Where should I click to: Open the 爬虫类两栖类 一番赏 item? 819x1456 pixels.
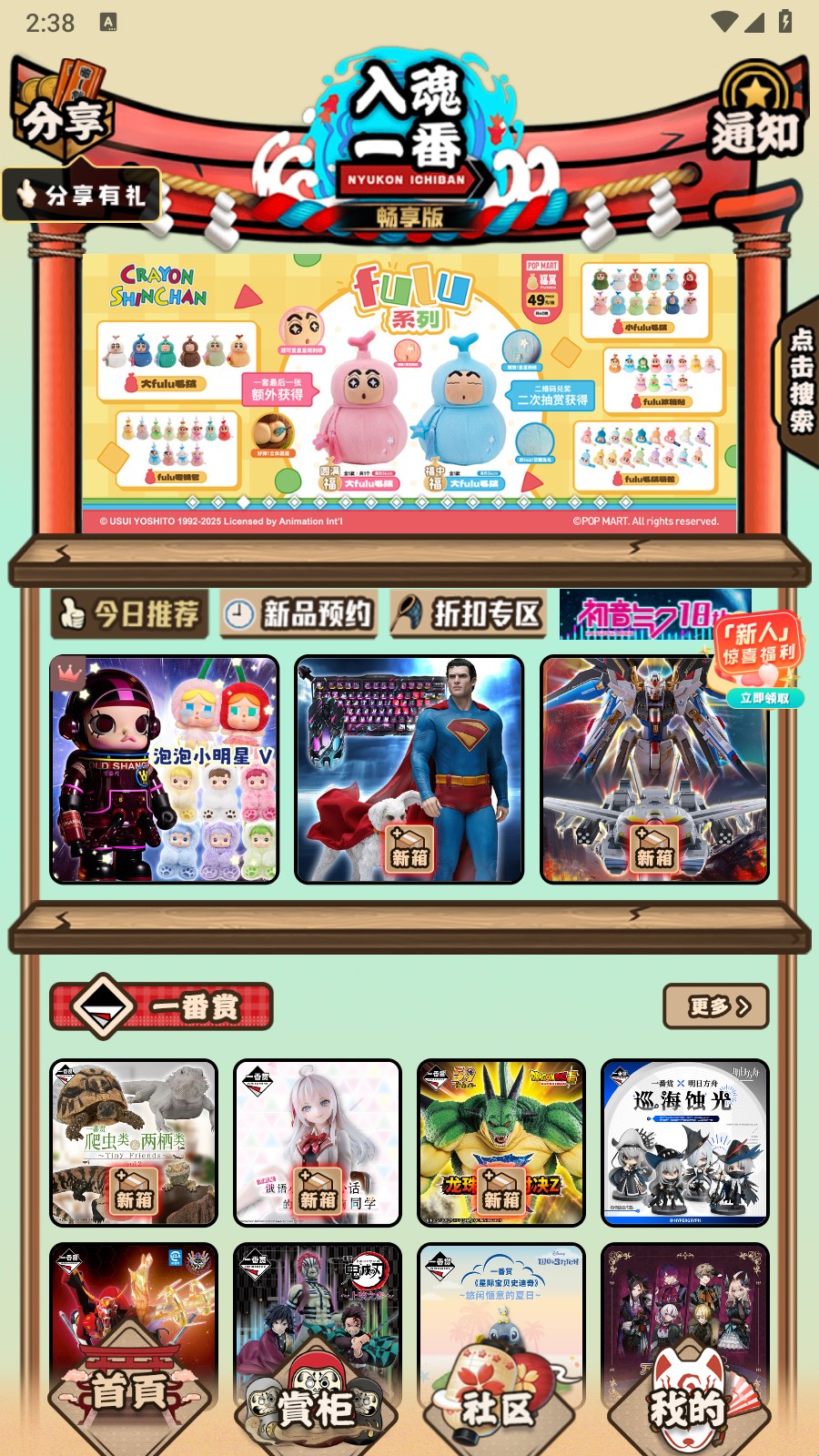(x=134, y=1142)
